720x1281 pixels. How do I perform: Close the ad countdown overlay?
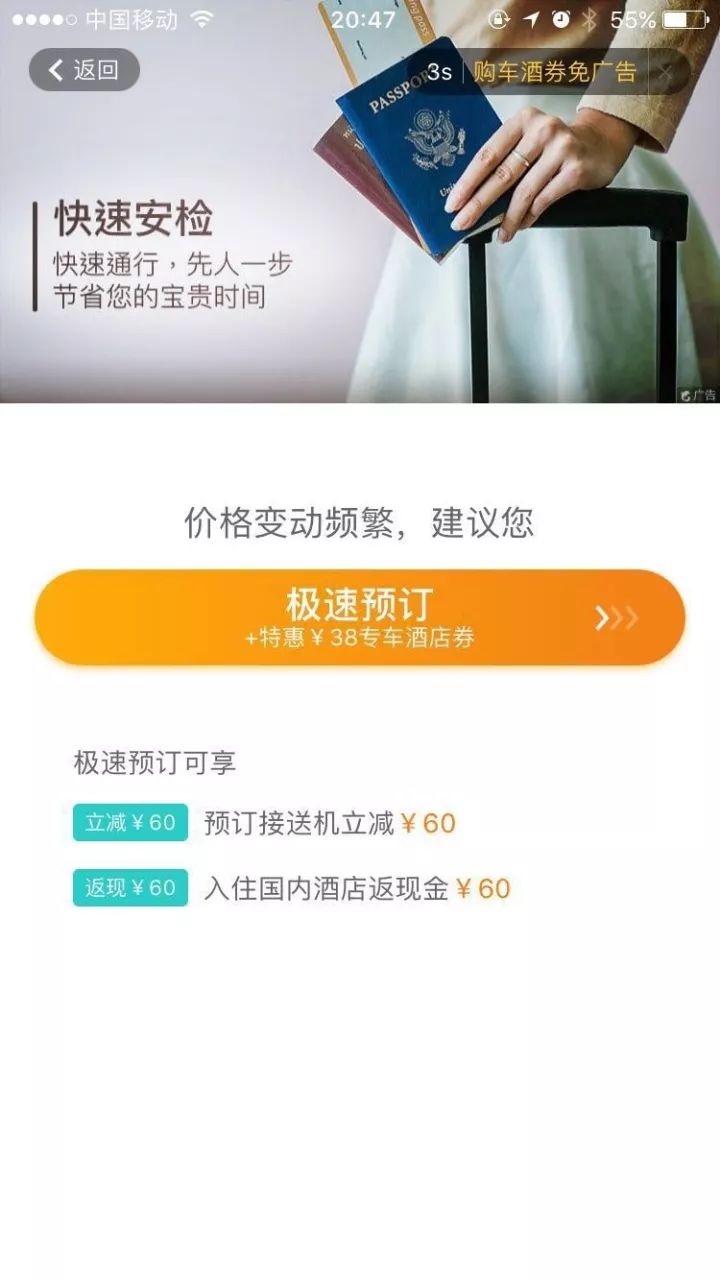click(x=665, y=72)
